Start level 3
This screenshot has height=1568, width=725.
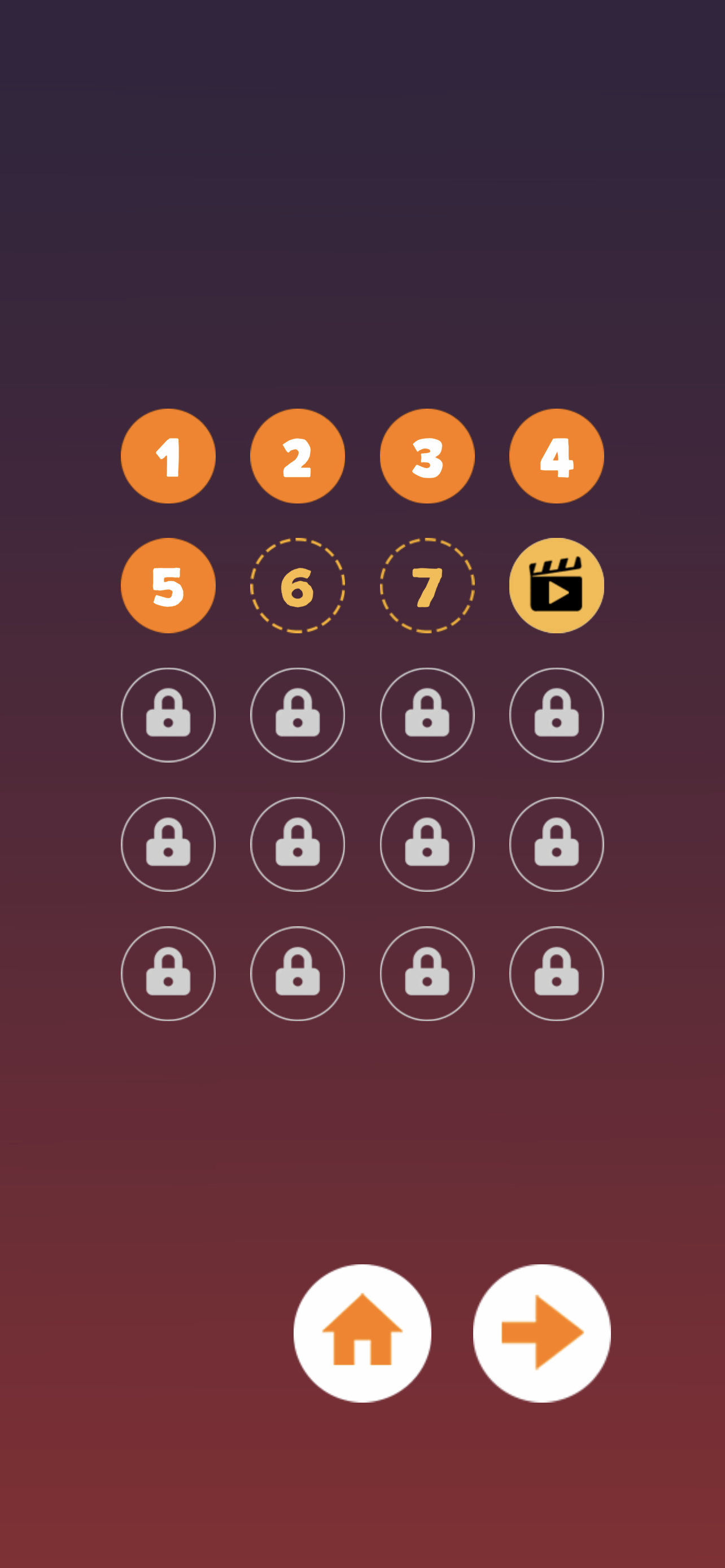pyautogui.click(x=427, y=456)
